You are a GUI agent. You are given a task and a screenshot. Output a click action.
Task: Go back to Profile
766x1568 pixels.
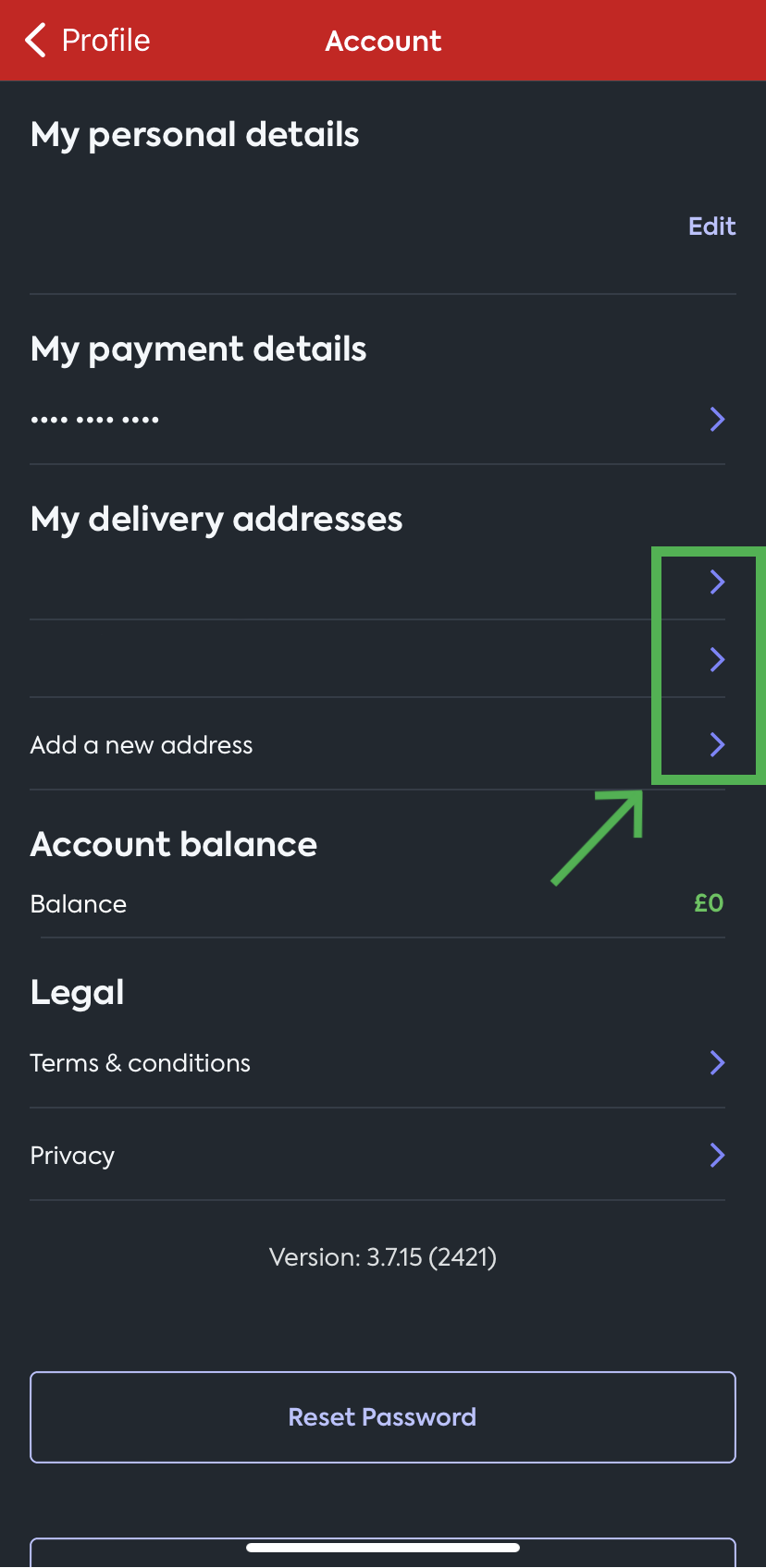tap(88, 41)
